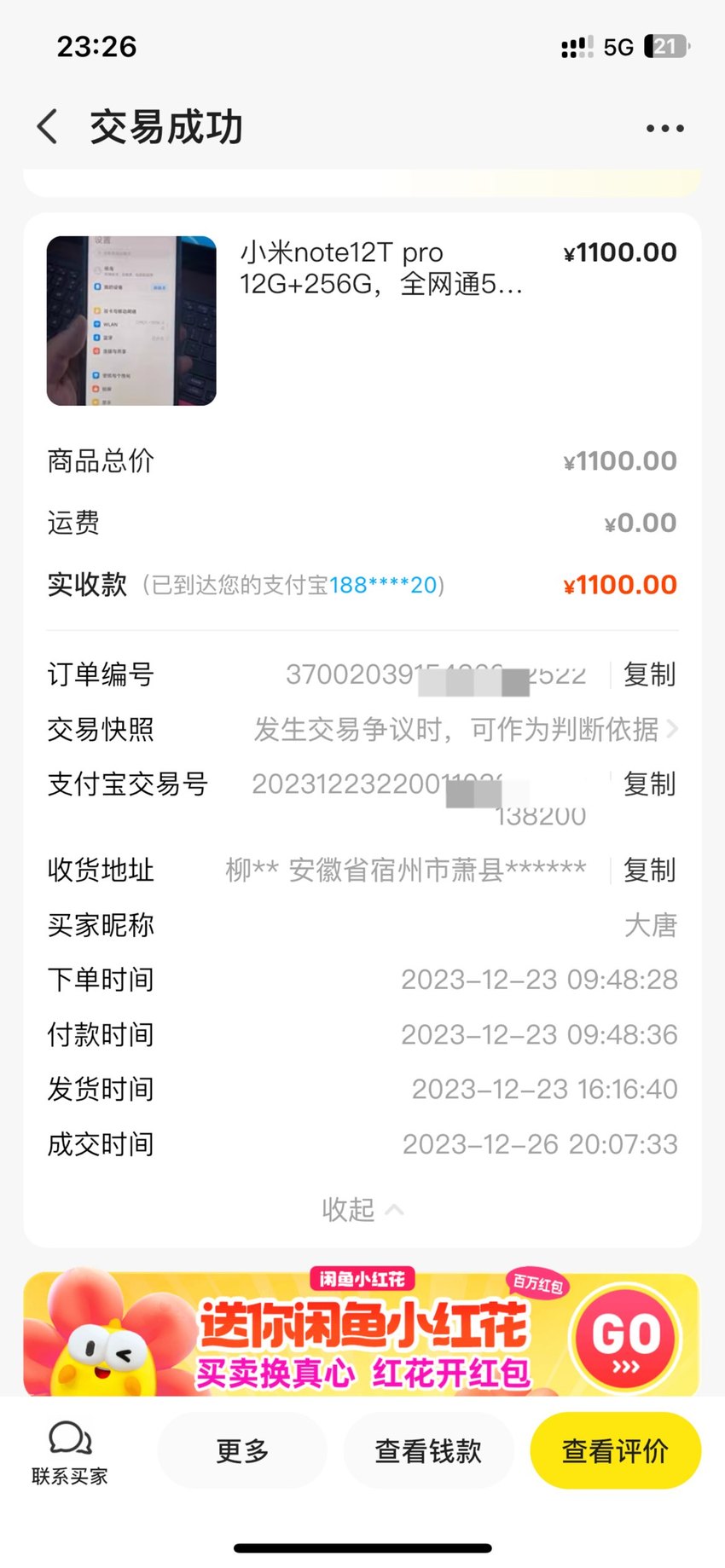The width and height of the screenshot is (725, 1568).
Task: Tap 查看评价 to view reviews
Action: (615, 1450)
